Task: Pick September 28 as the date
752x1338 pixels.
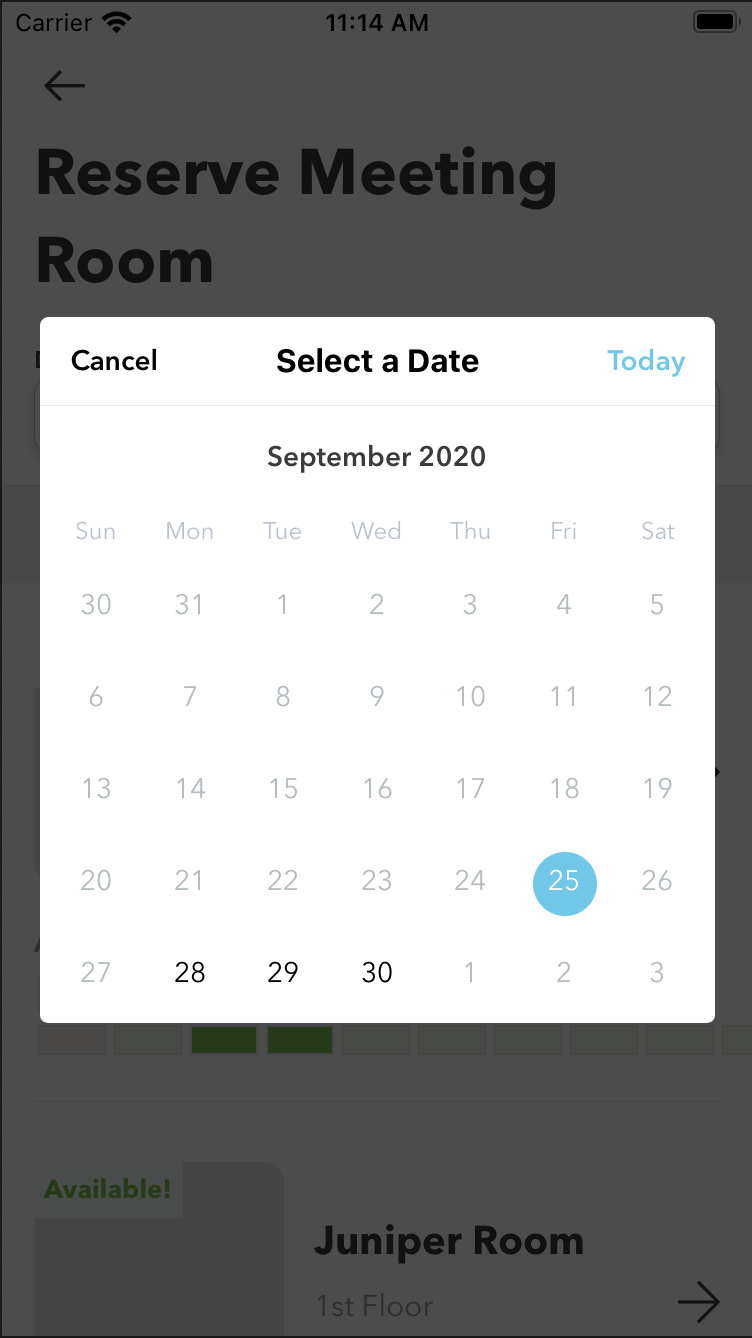Action: coord(190,972)
